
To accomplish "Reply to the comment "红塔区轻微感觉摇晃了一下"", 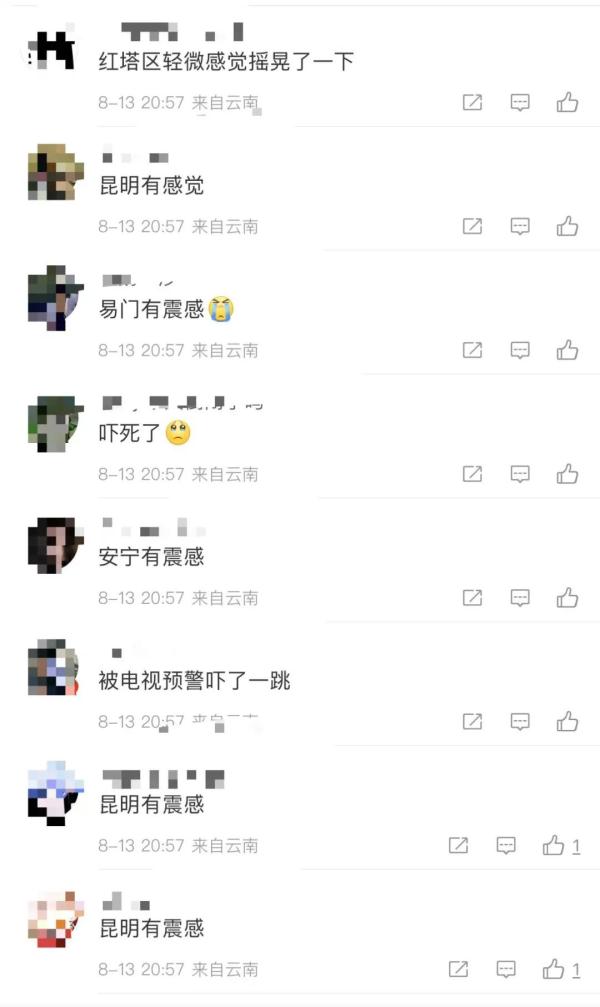I will tap(520, 102).
